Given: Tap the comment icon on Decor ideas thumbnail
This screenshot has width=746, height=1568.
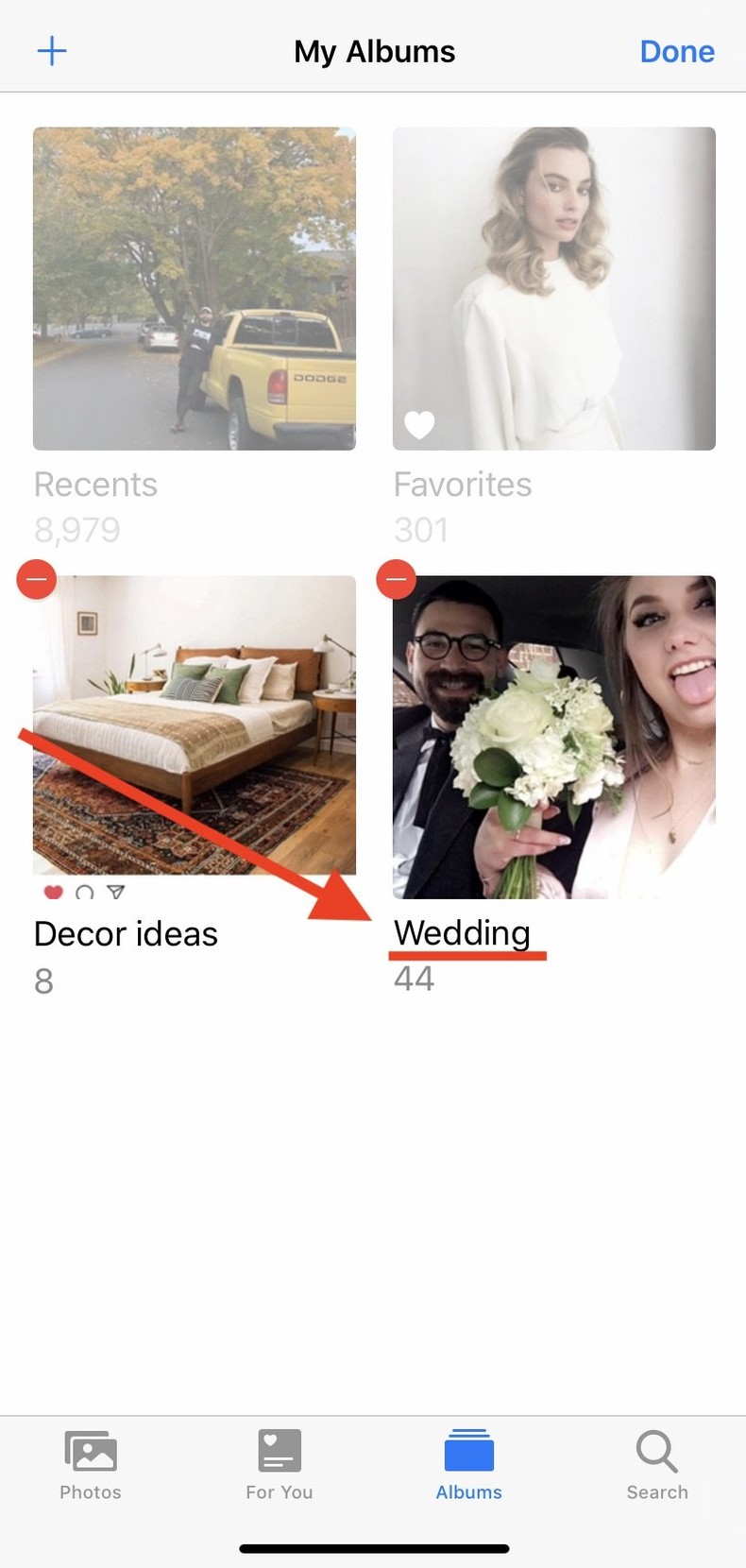Looking at the screenshot, I should click(x=84, y=893).
